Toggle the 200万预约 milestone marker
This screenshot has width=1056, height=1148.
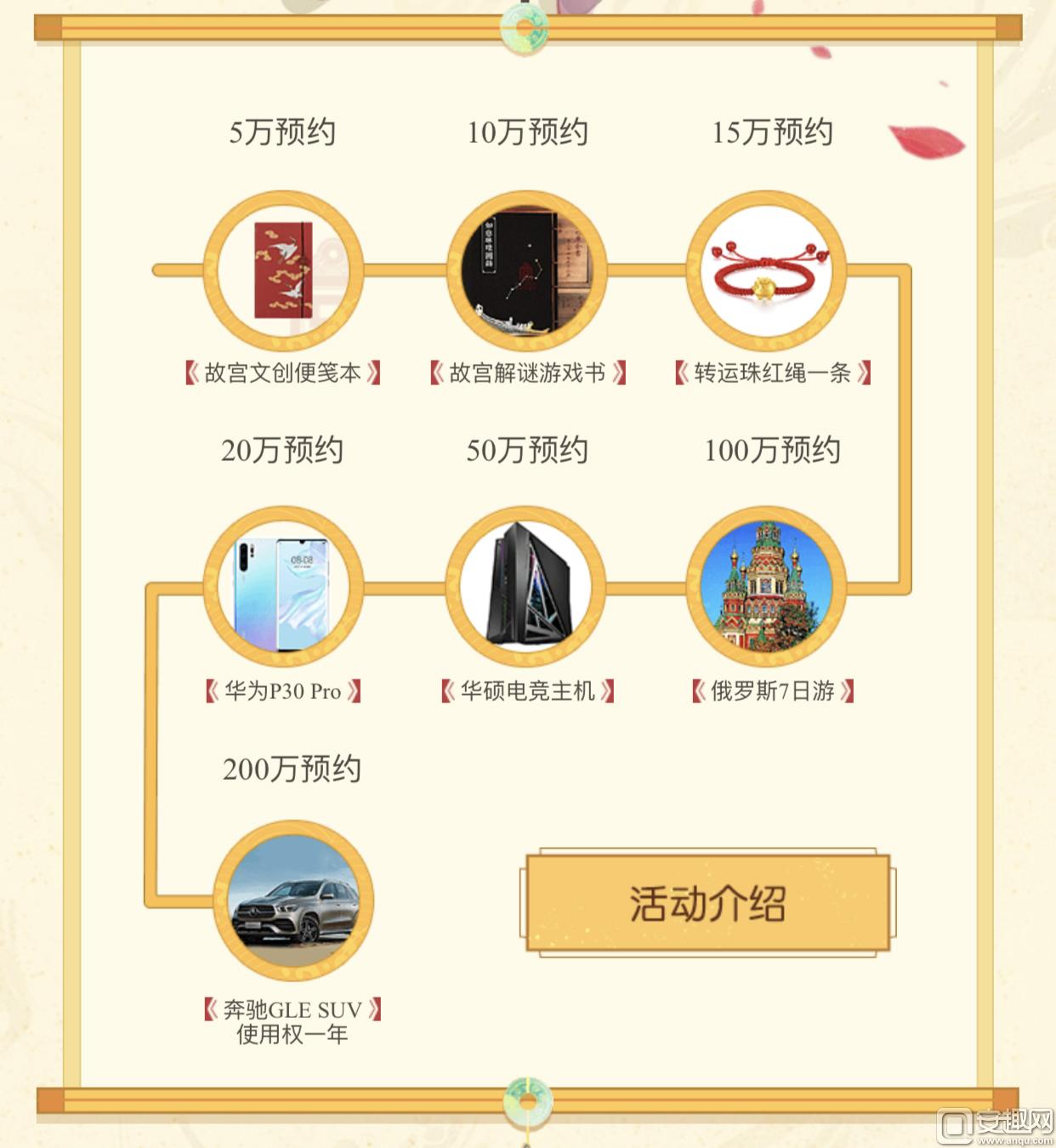[293, 770]
